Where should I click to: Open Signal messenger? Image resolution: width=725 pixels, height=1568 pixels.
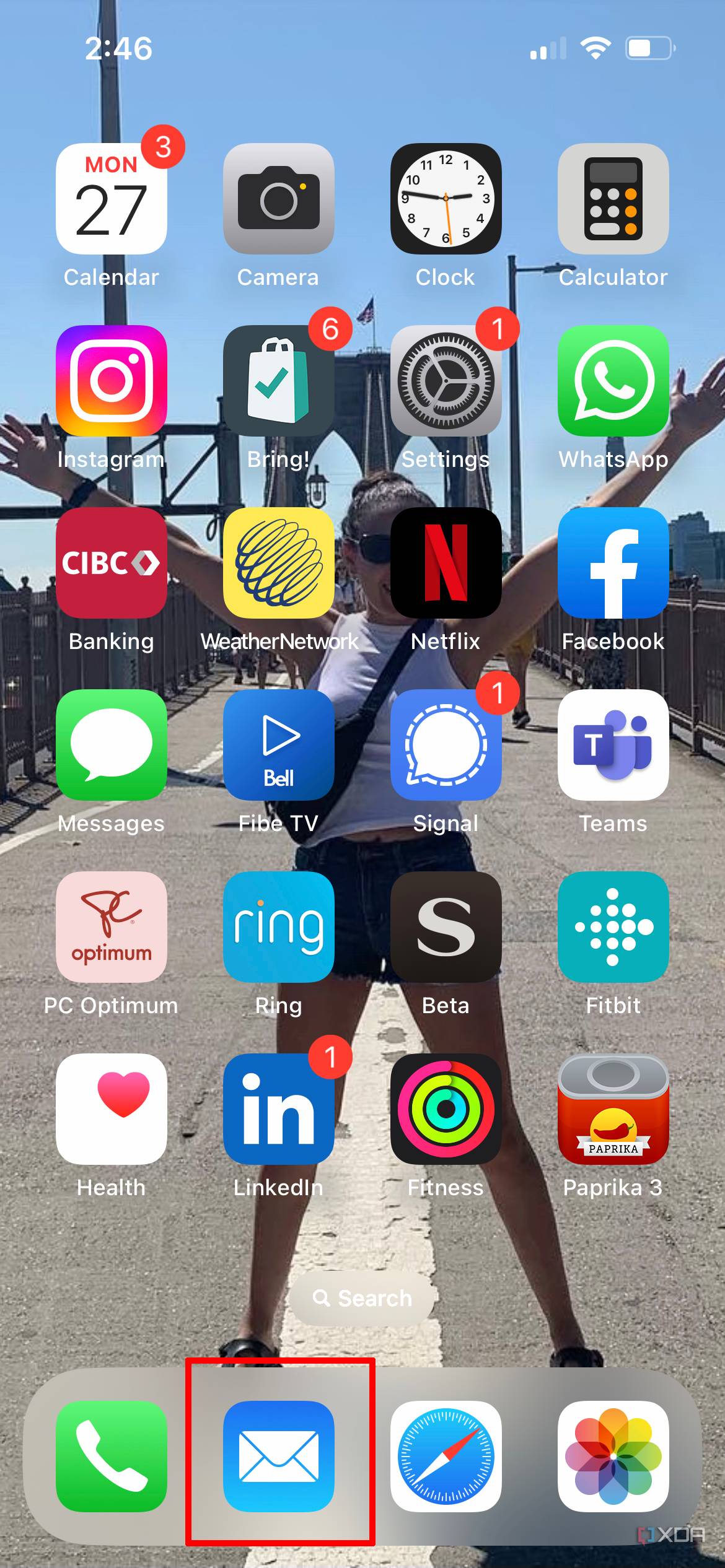pyautogui.click(x=446, y=745)
